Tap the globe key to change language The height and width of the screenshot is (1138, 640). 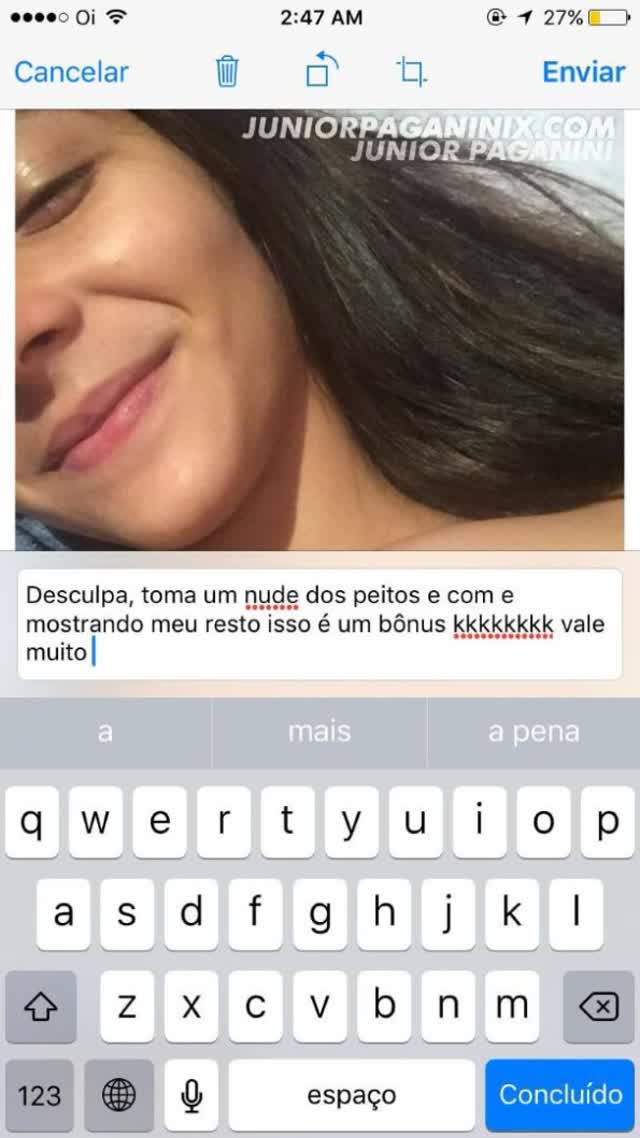tap(118, 1095)
